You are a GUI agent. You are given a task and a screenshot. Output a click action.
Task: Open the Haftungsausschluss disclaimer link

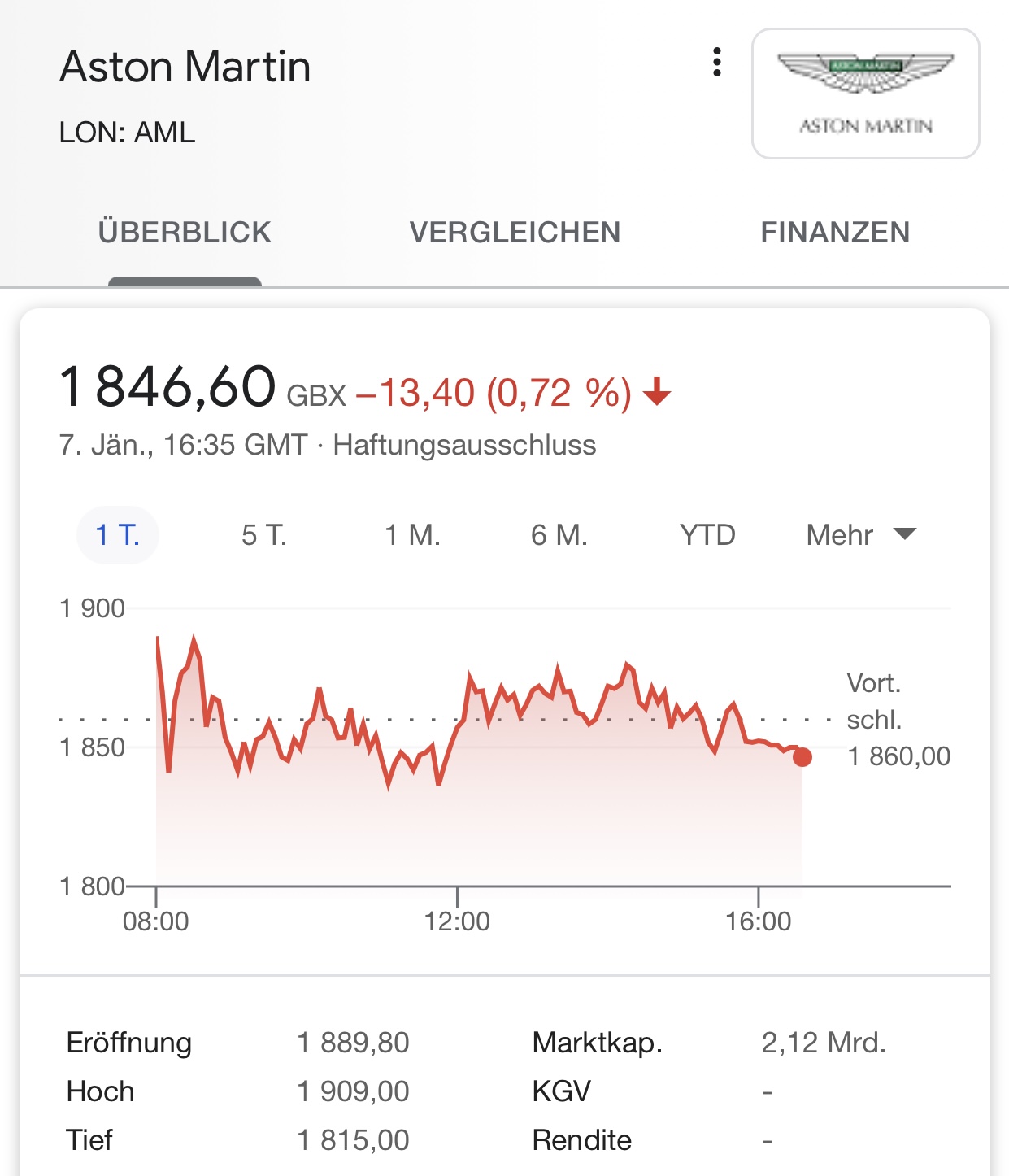point(464,446)
